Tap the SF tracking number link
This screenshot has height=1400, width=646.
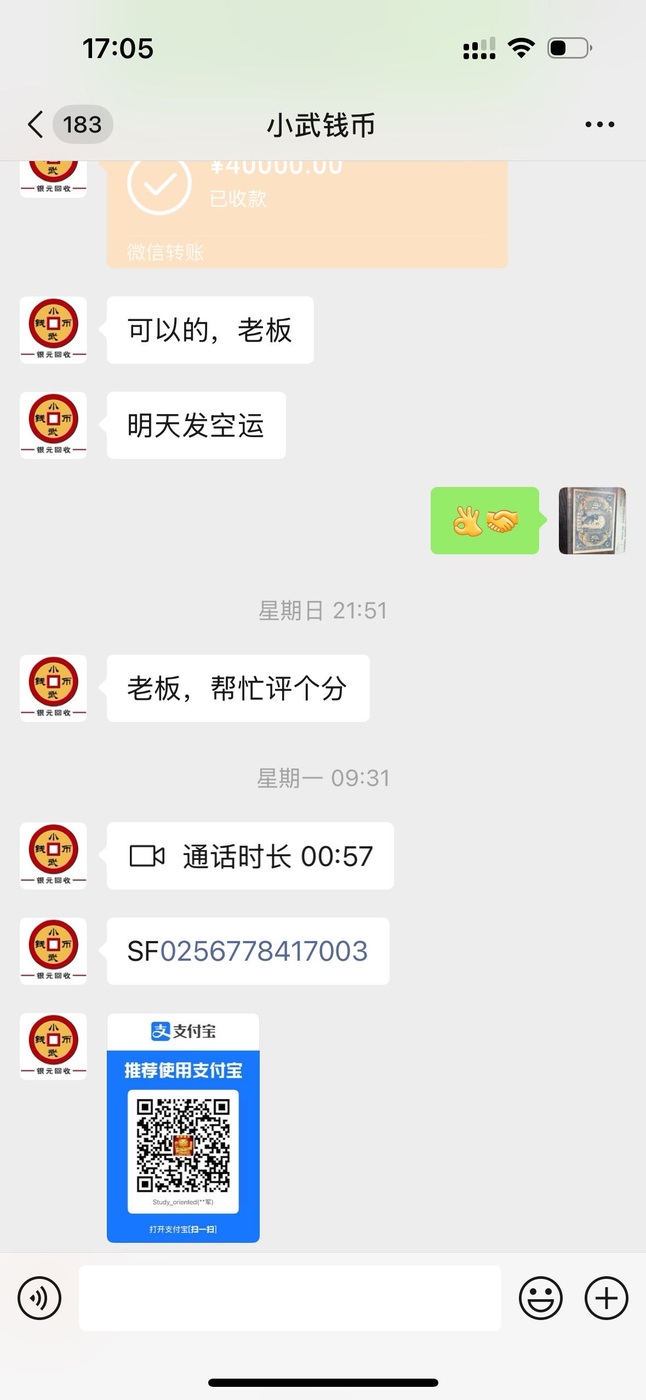pyautogui.click(x=264, y=951)
